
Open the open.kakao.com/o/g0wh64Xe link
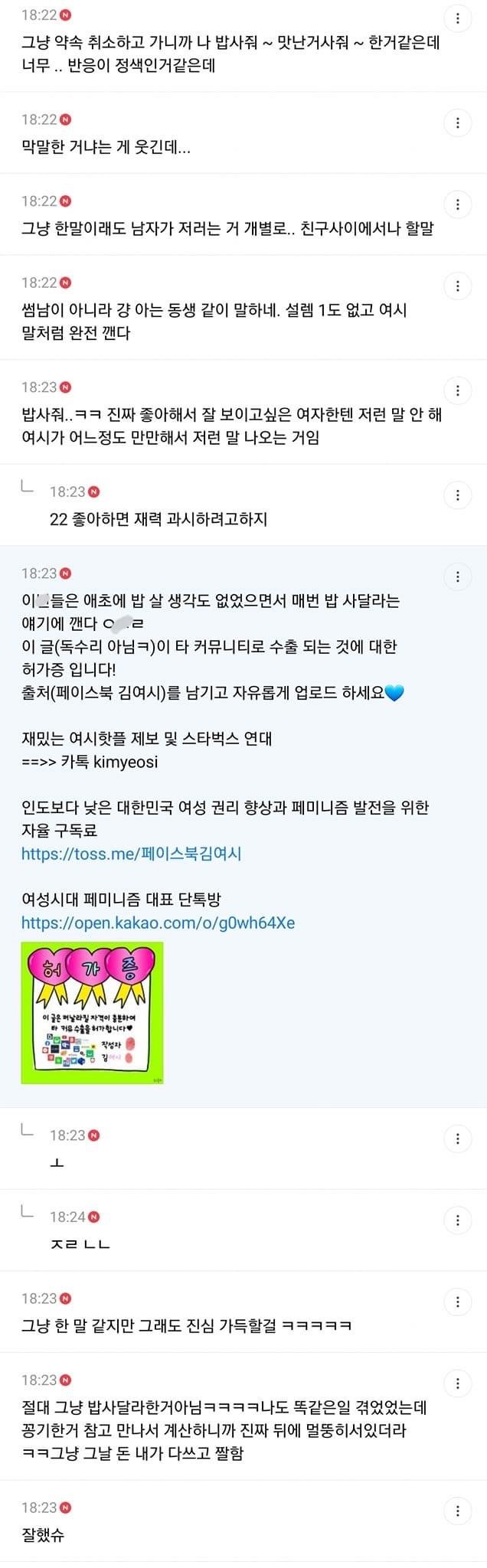(x=158, y=923)
